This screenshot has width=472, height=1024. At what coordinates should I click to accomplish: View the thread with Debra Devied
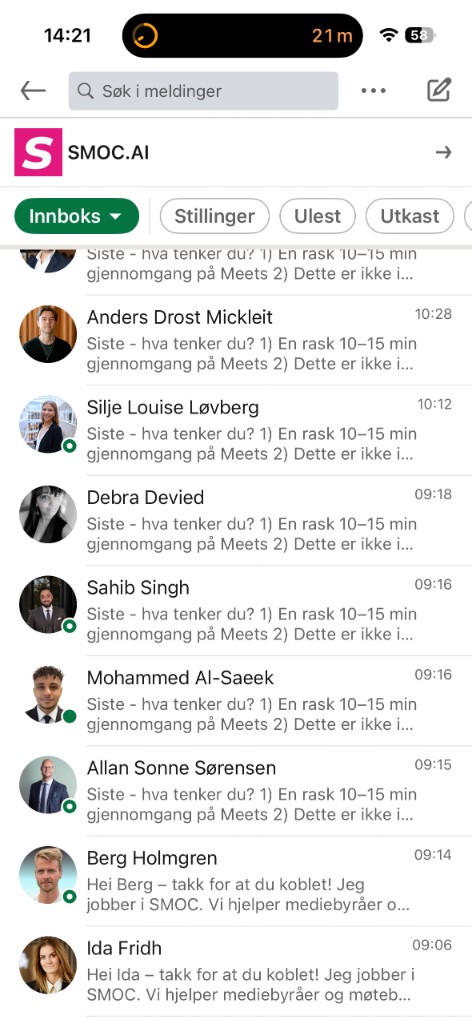click(236, 520)
